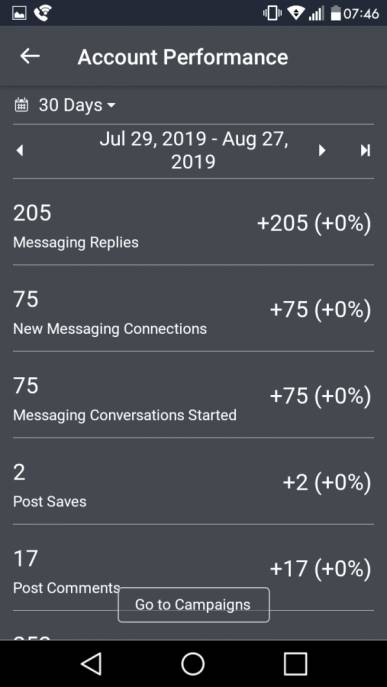Open the 30 Days range dropdown
This screenshot has width=387, height=687.
pyautogui.click(x=66, y=105)
